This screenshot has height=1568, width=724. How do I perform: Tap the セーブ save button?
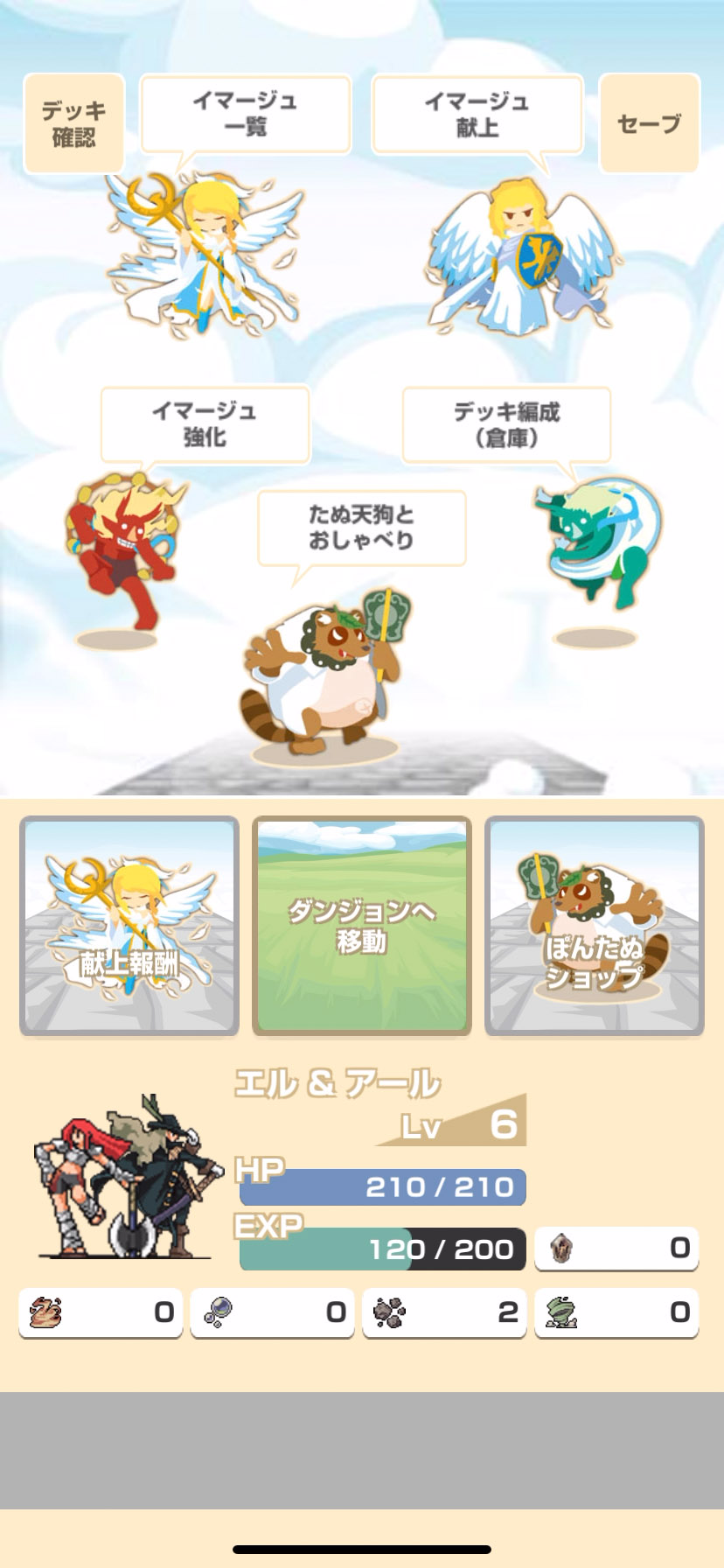point(649,123)
